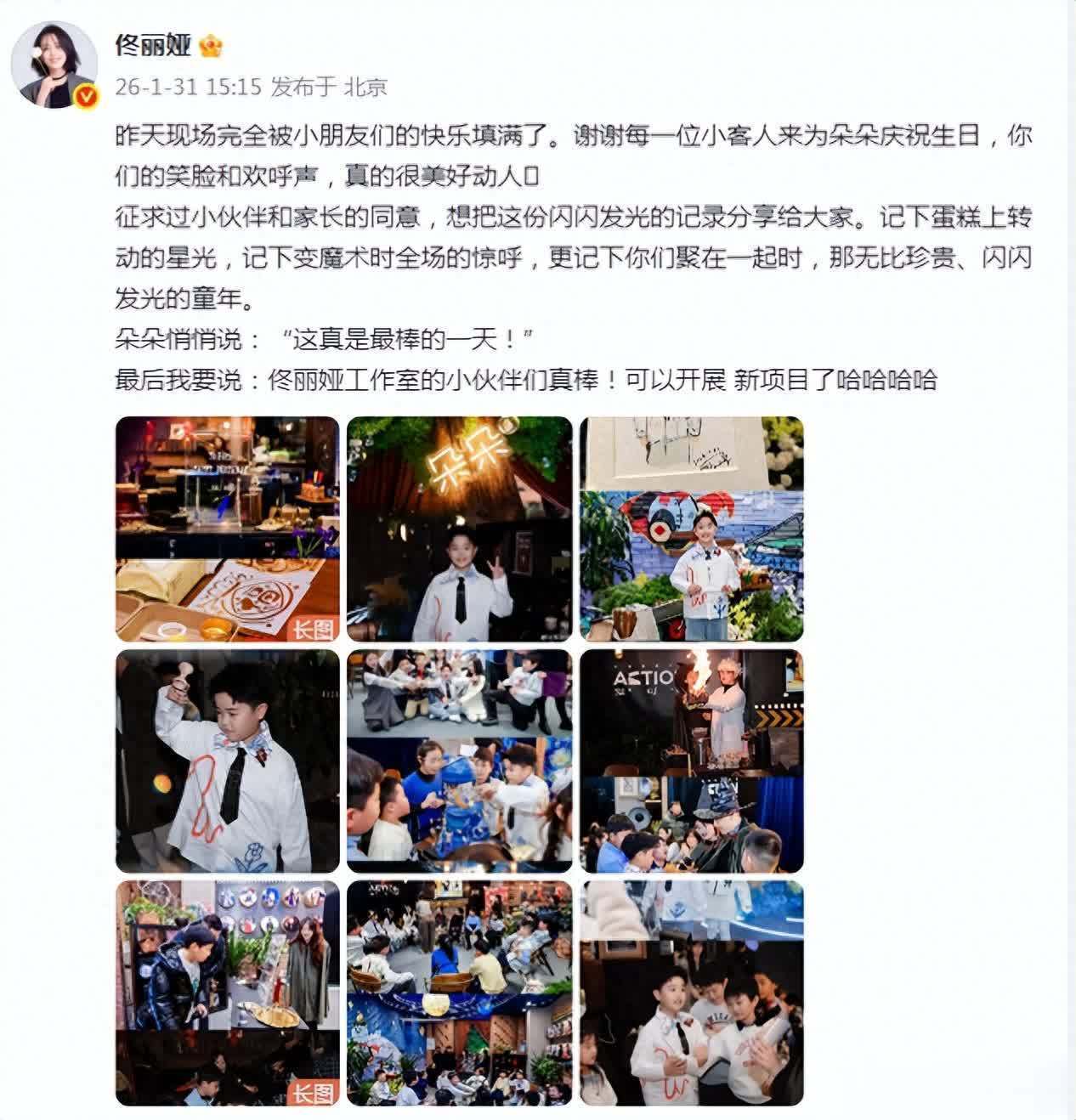This screenshot has height=1120, width=1076.
Task: Open the dessert table long image
Action: click(227, 529)
